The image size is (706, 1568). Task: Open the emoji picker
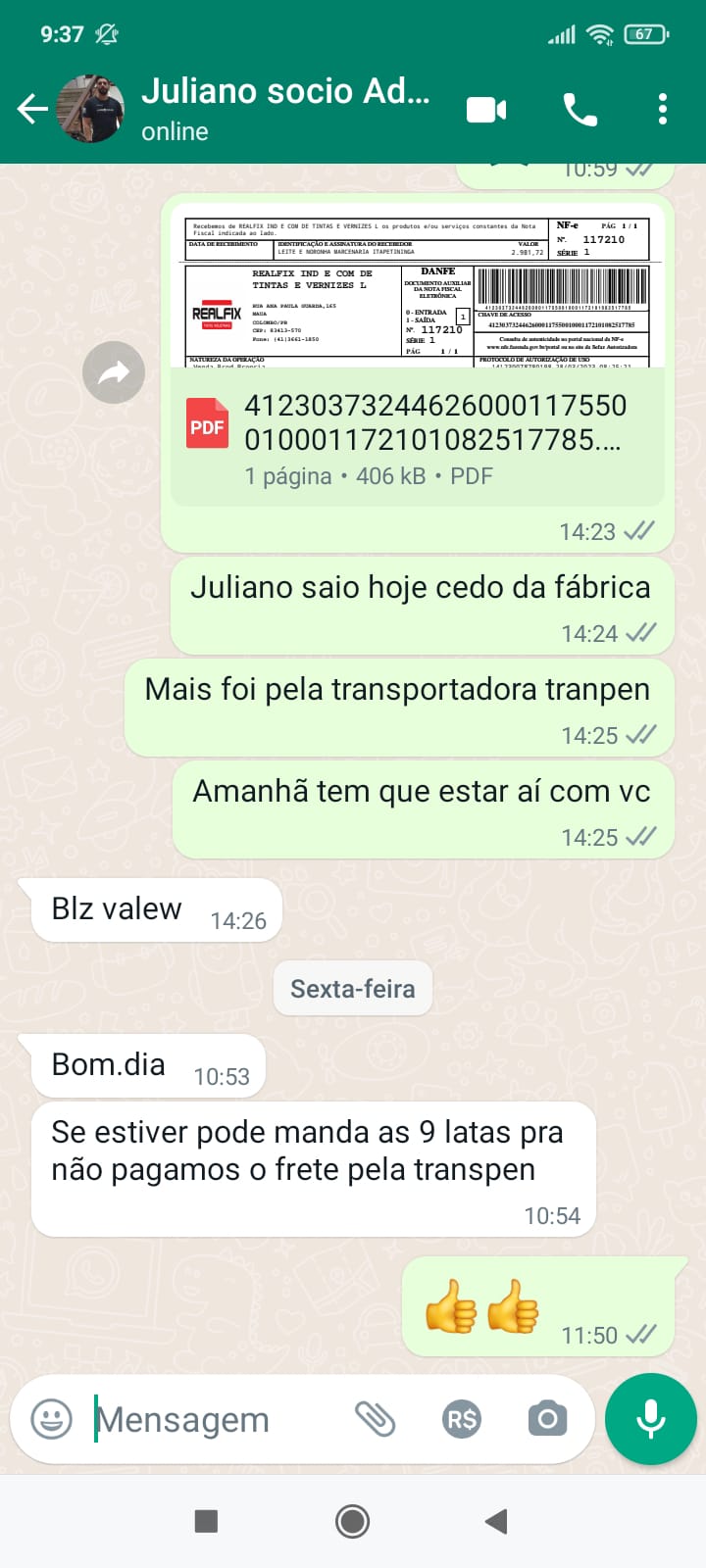(x=52, y=1419)
